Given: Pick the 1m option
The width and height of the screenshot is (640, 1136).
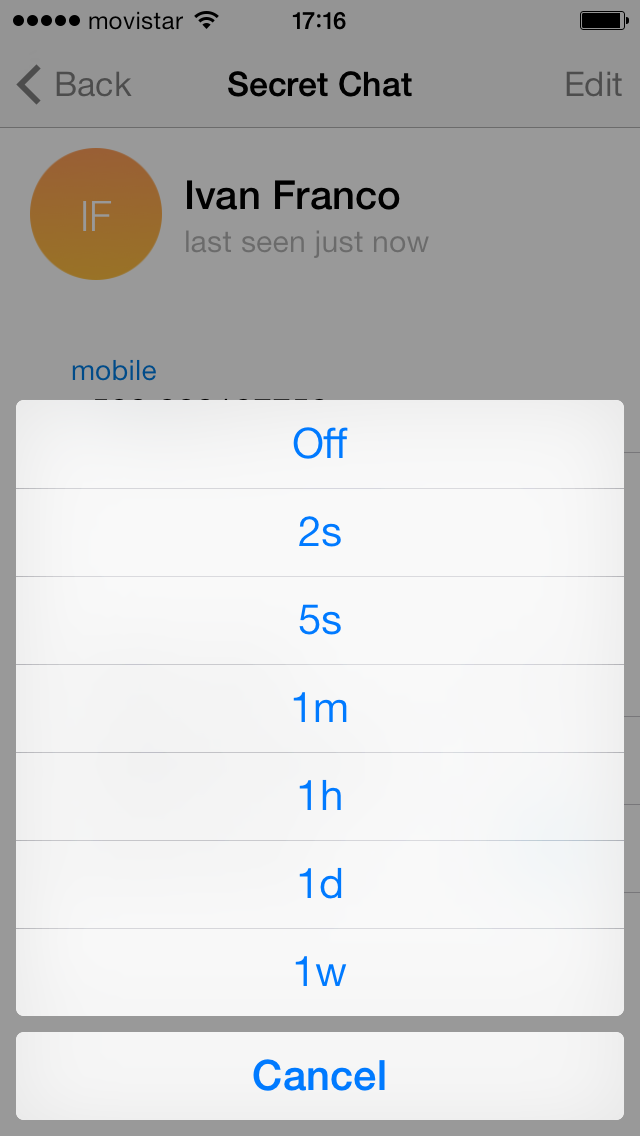Looking at the screenshot, I should click(x=320, y=709).
